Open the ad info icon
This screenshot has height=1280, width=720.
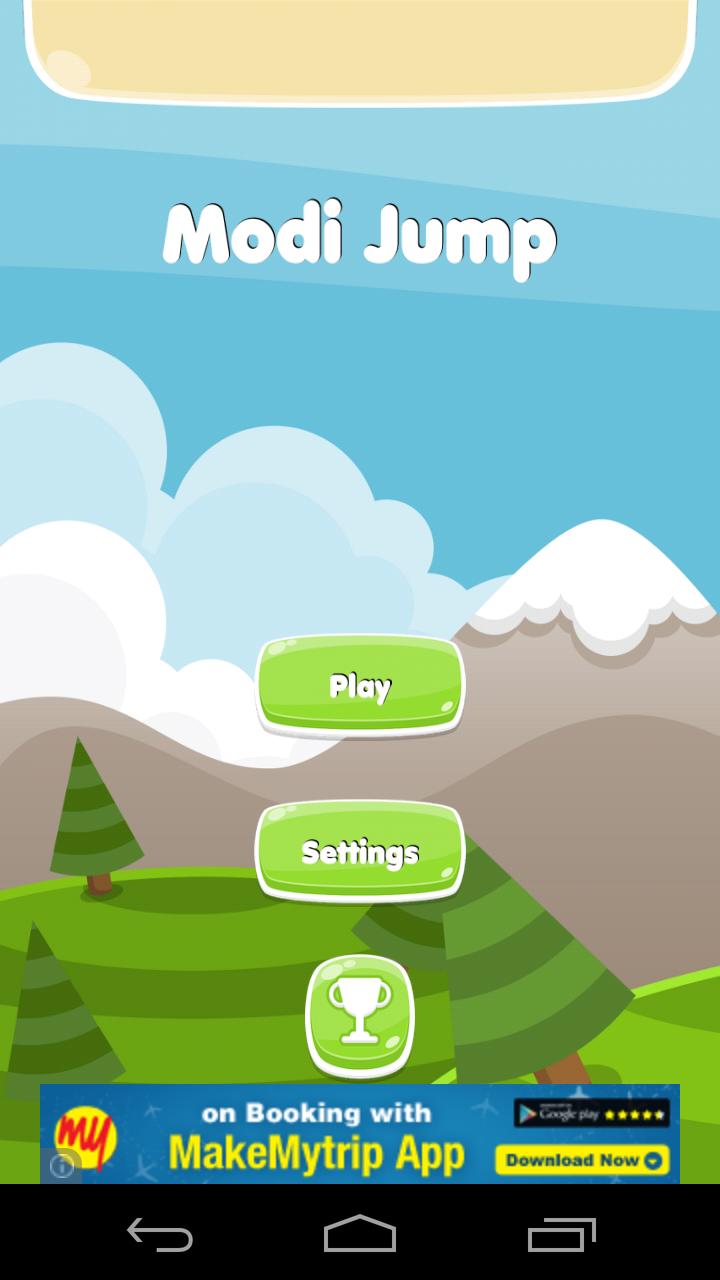[62, 1166]
